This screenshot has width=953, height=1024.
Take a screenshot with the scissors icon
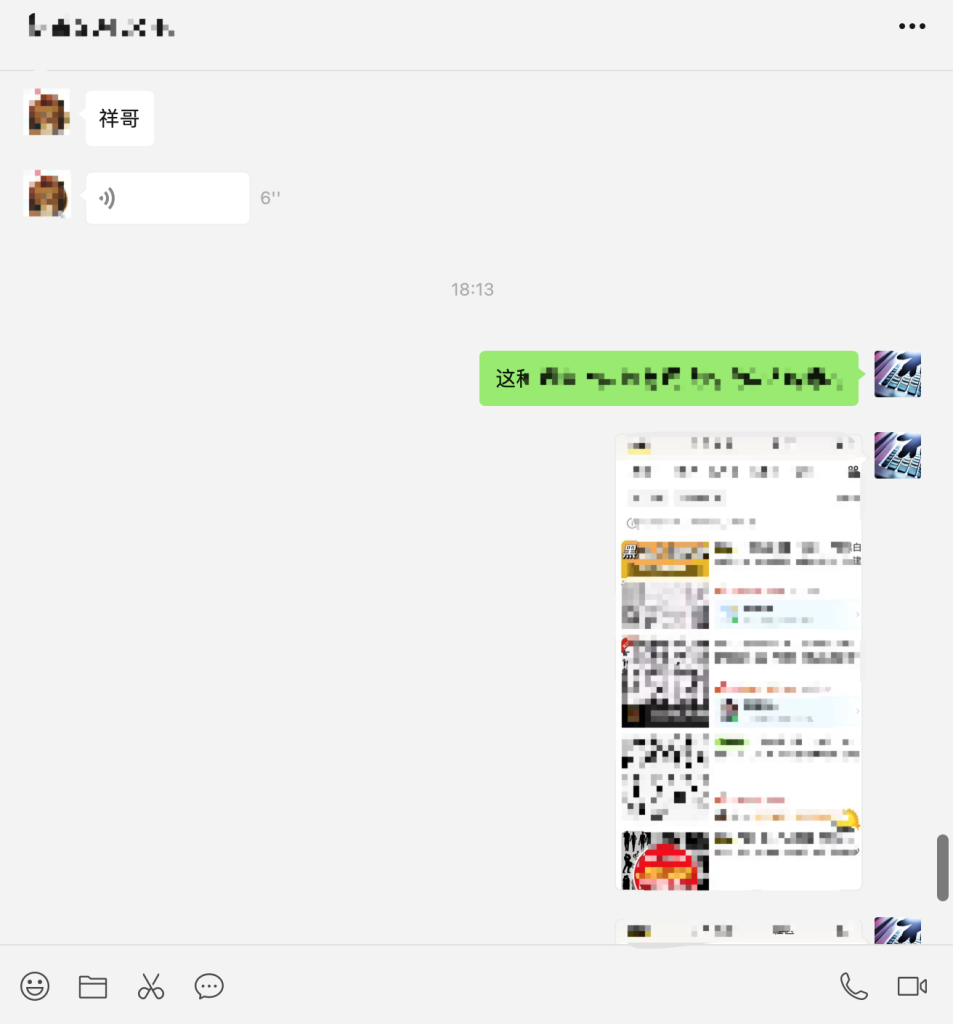click(x=151, y=986)
